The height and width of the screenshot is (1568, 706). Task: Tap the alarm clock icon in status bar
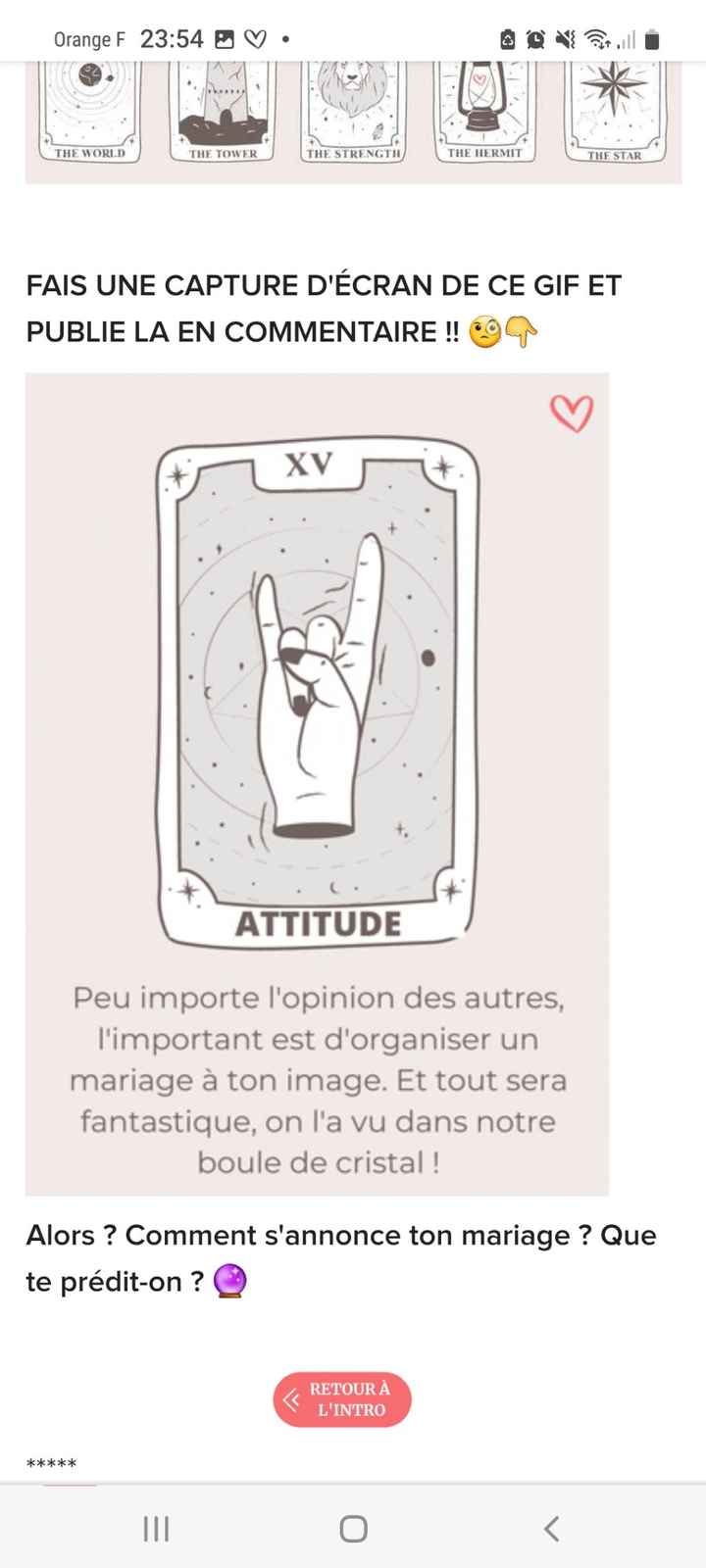(x=534, y=38)
